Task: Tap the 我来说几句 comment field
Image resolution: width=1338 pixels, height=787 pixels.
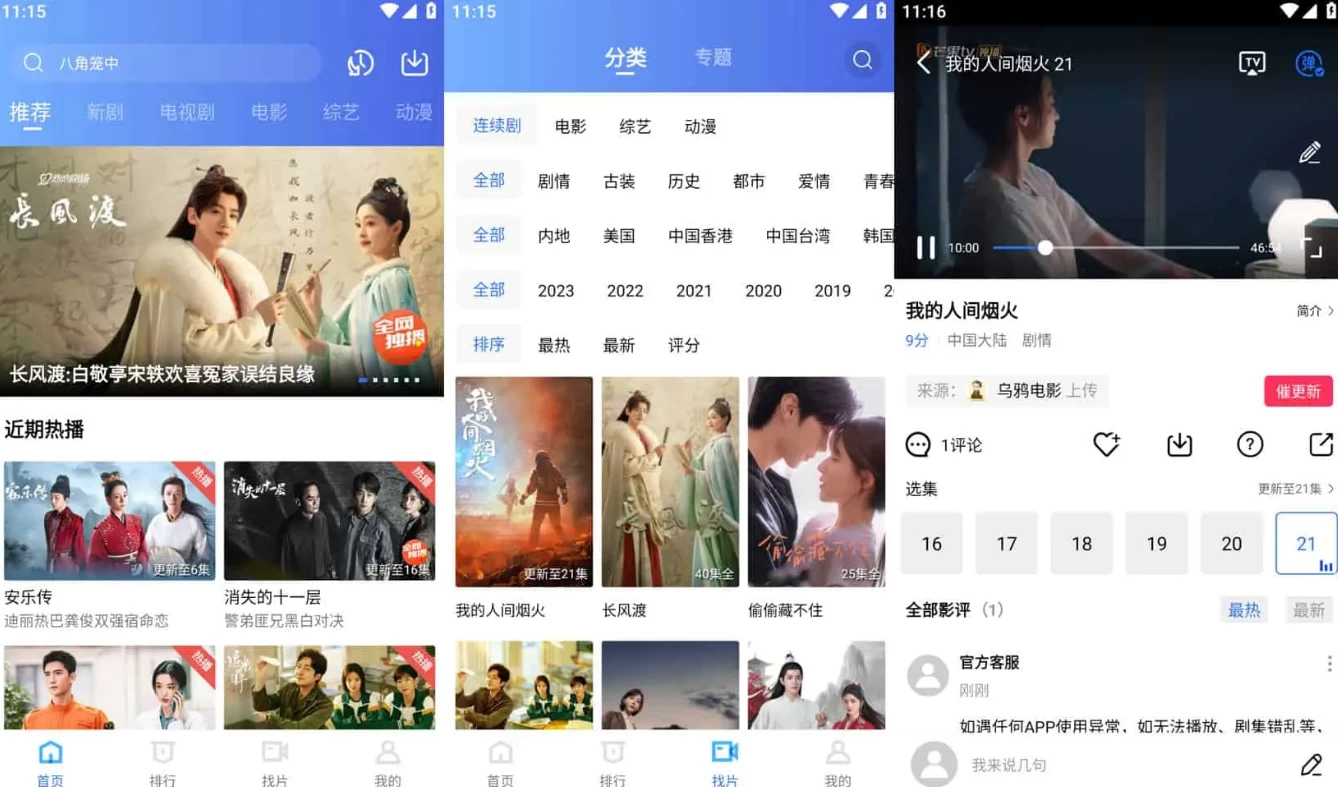Action: 1100,765
